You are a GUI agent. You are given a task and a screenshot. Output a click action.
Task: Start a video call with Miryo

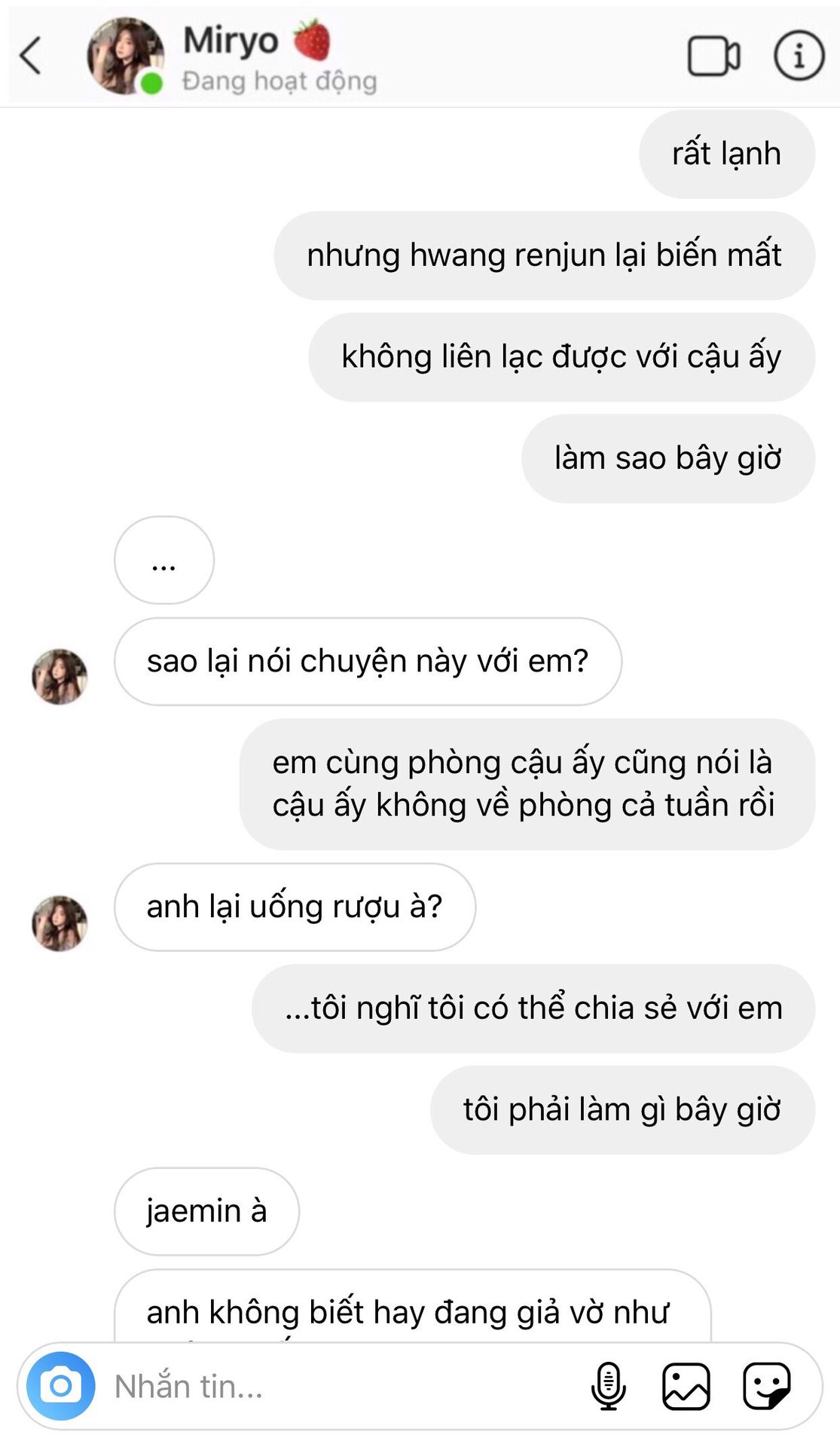[713, 56]
